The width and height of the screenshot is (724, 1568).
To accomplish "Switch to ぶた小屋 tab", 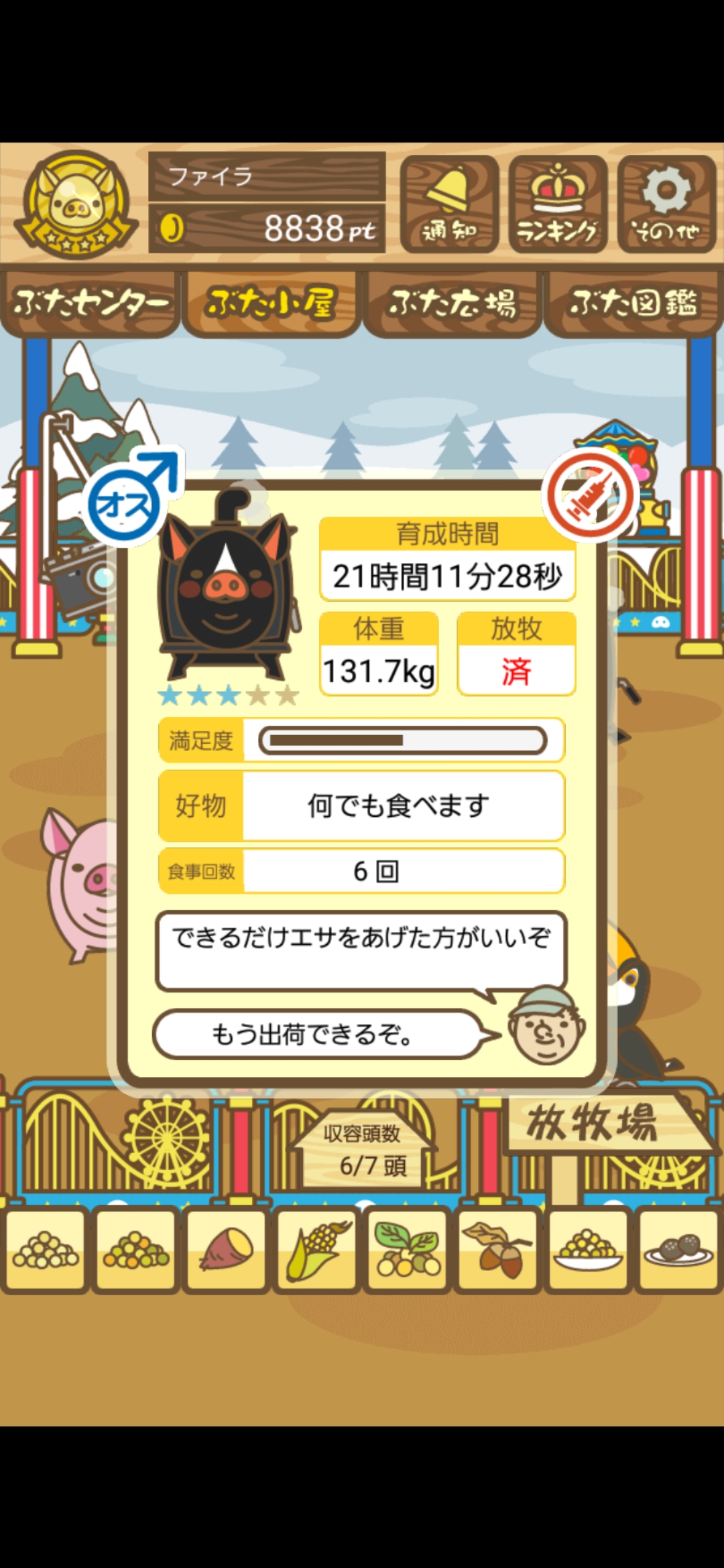I will (271, 304).
